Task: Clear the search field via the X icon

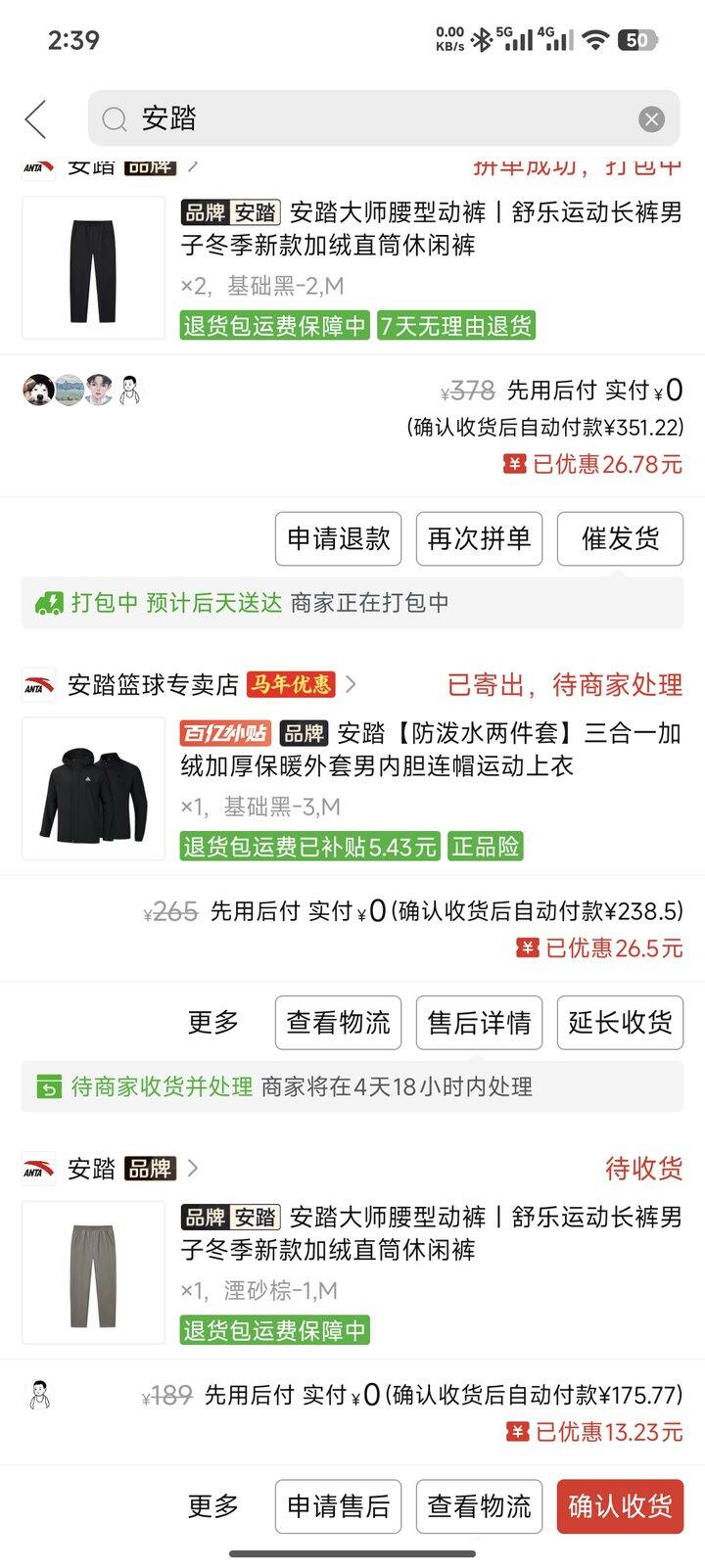Action: click(x=652, y=117)
